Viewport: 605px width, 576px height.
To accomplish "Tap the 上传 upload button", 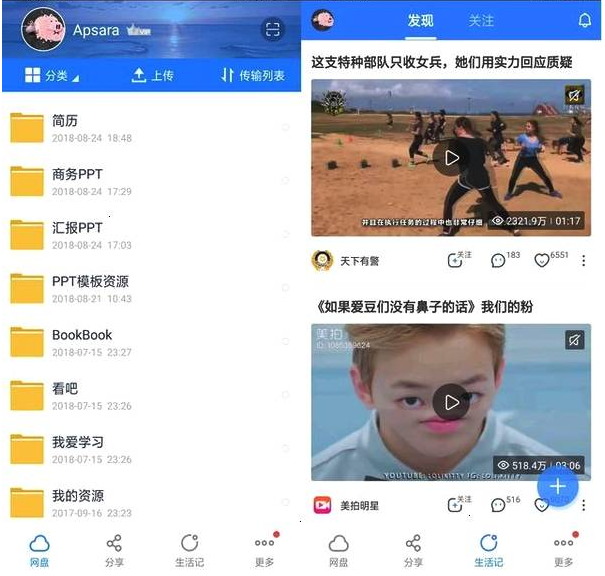I will [x=152, y=75].
